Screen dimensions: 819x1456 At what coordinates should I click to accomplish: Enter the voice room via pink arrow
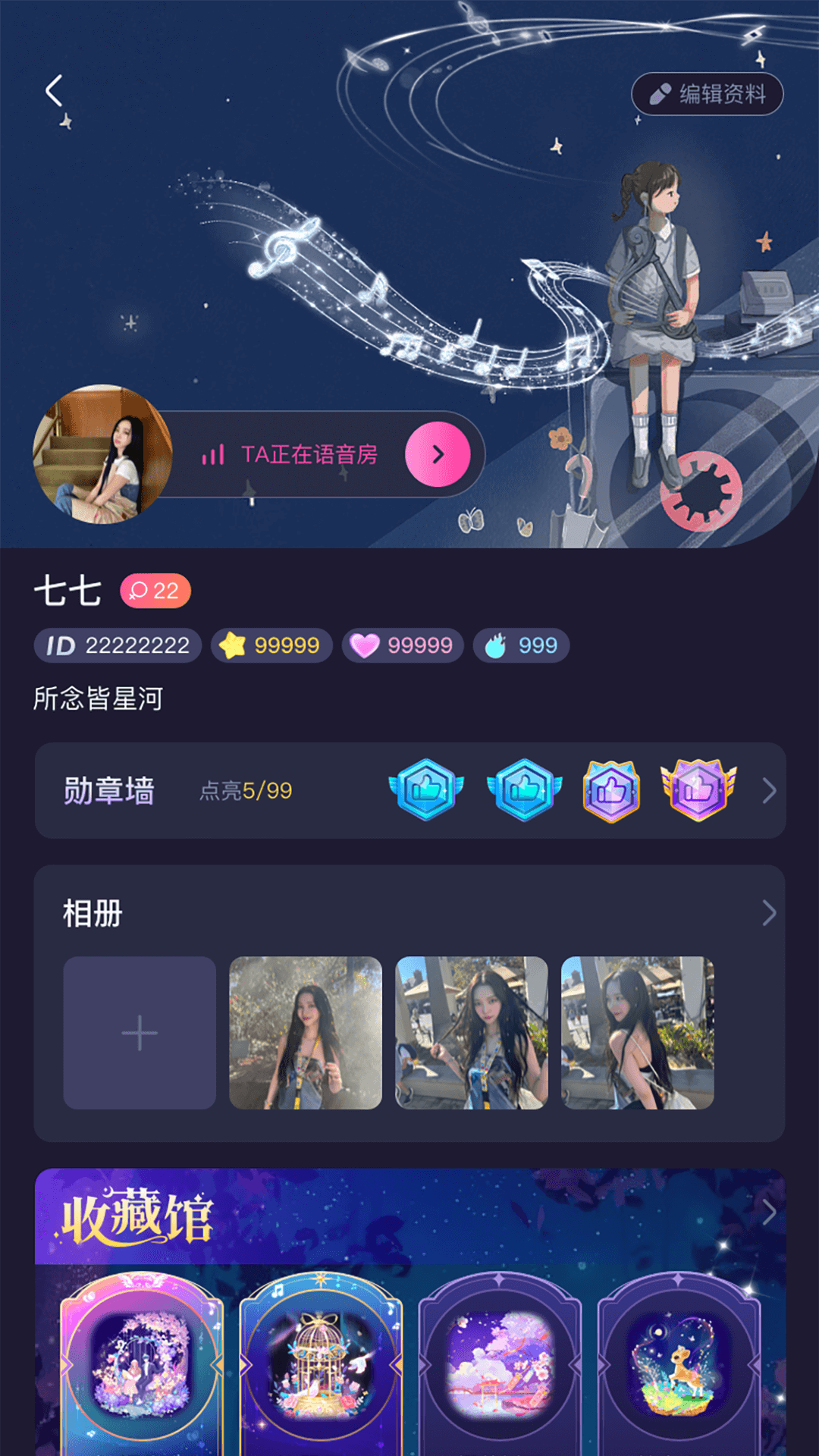438,454
